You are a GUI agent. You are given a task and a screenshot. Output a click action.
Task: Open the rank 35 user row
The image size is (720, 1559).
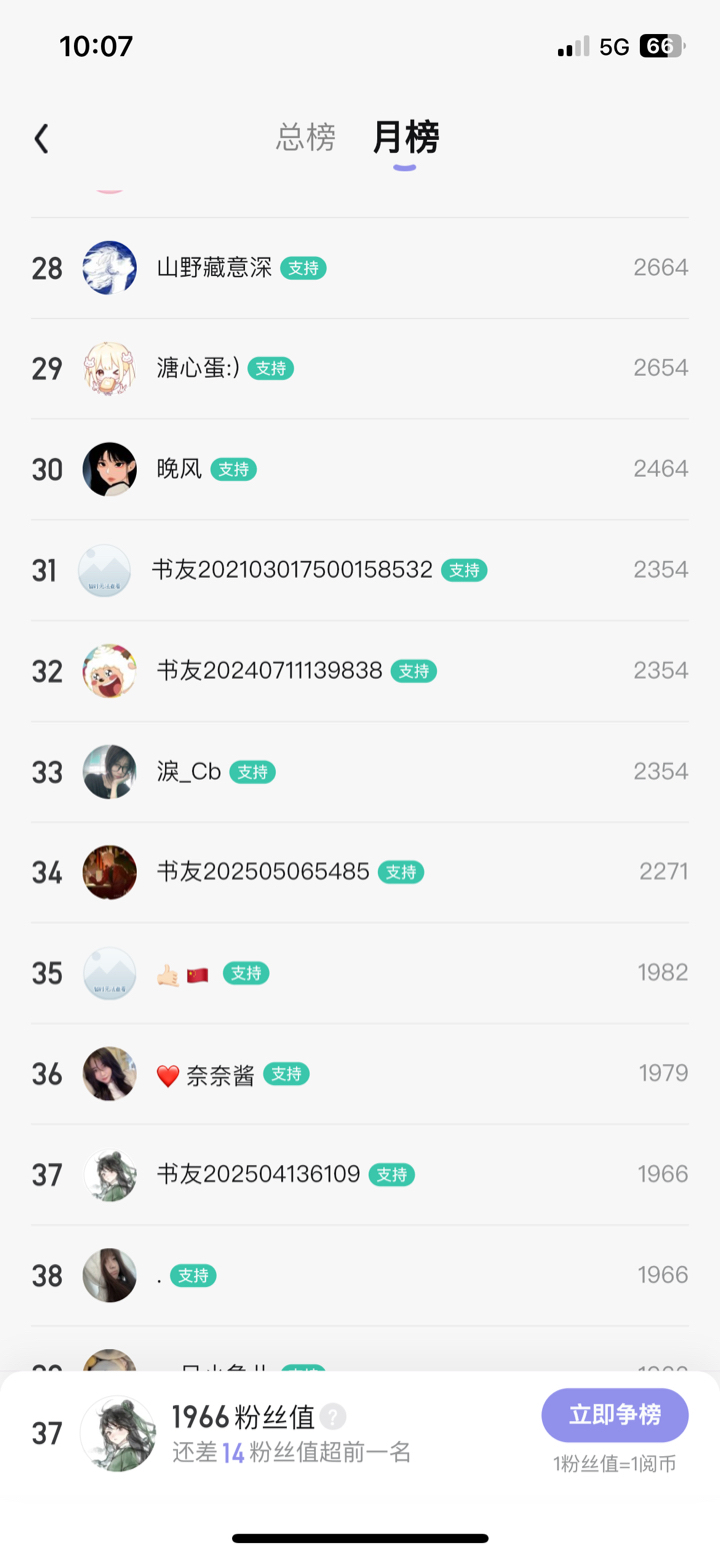pyautogui.click(x=360, y=973)
